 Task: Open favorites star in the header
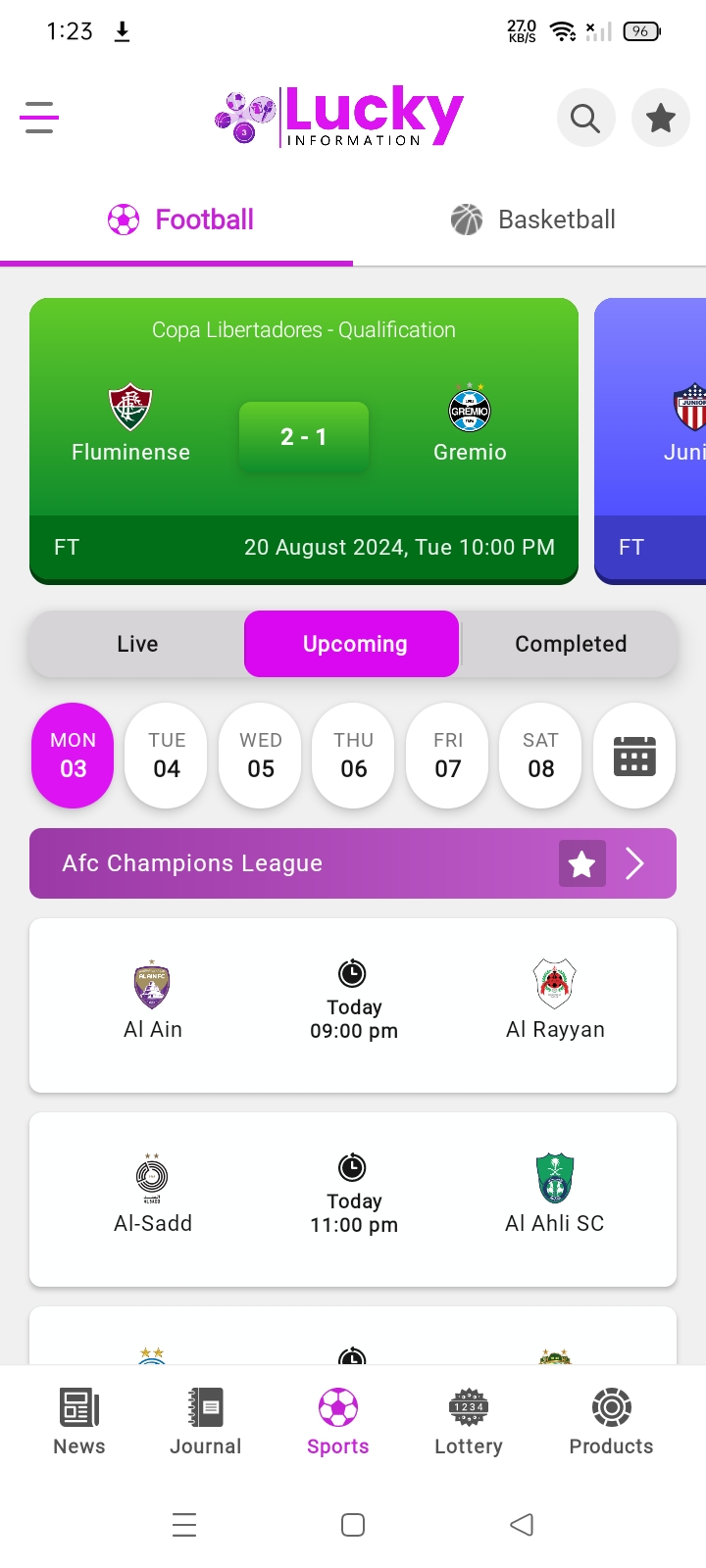(x=660, y=119)
